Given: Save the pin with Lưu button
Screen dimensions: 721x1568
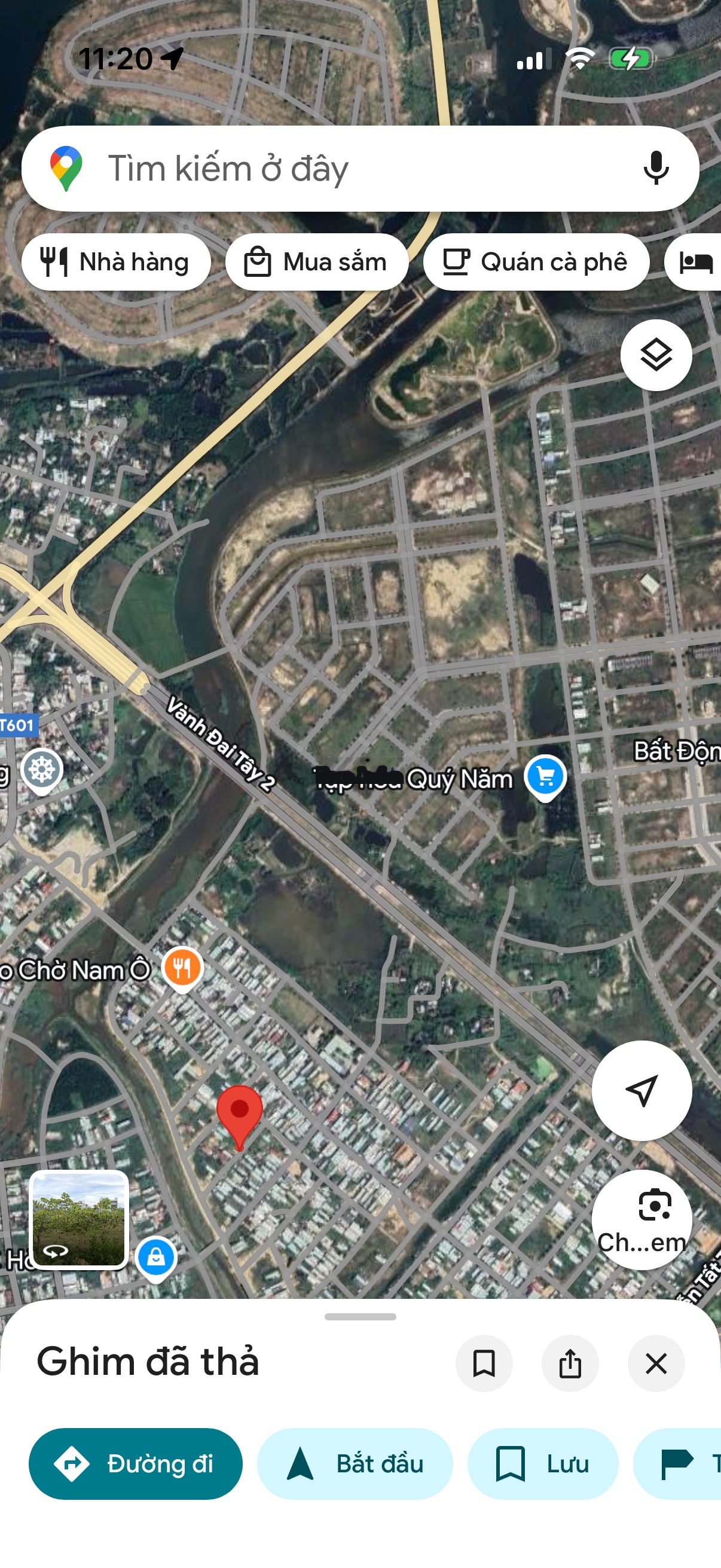Looking at the screenshot, I should point(542,1463).
